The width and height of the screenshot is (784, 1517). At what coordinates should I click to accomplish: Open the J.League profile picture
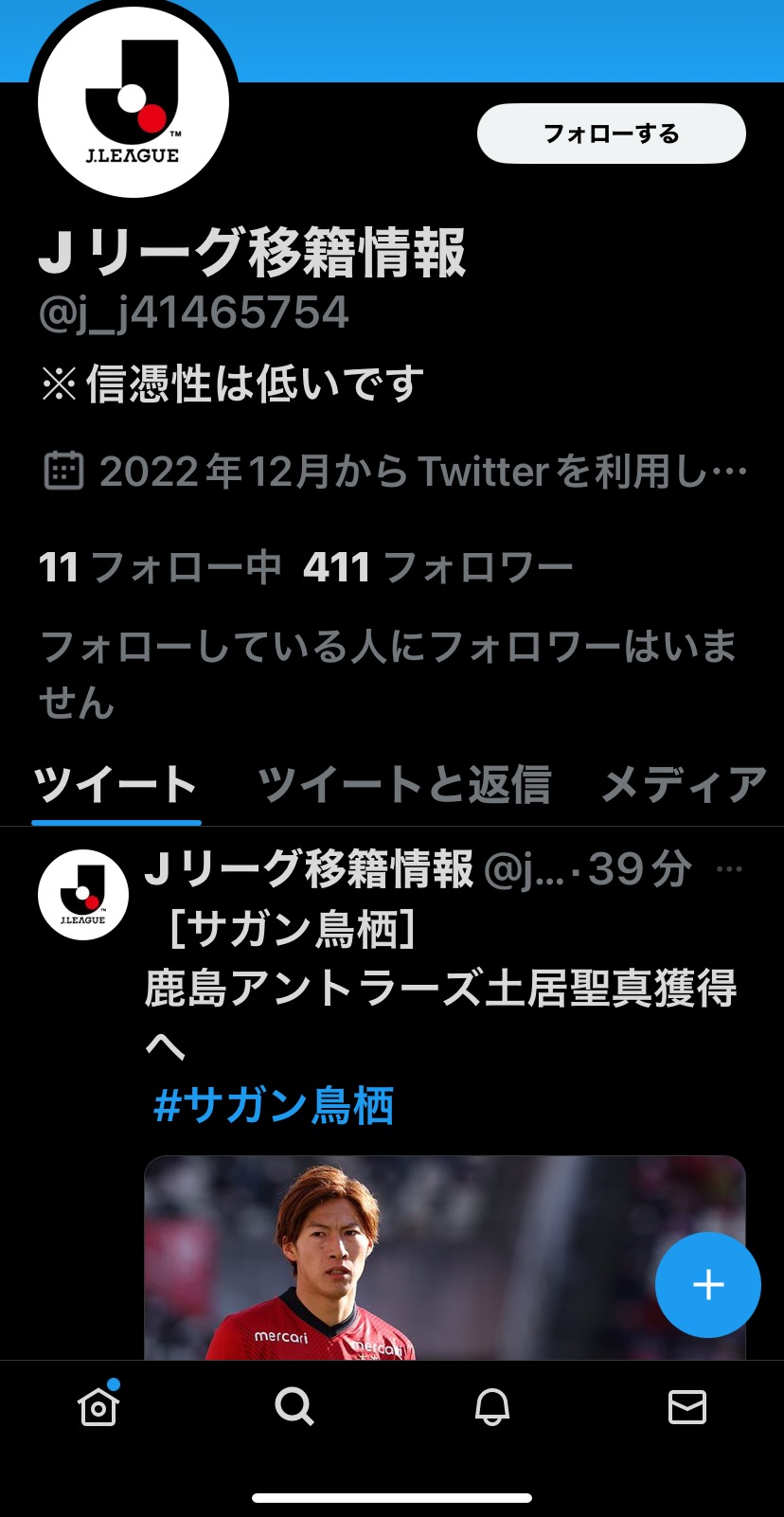point(134,101)
